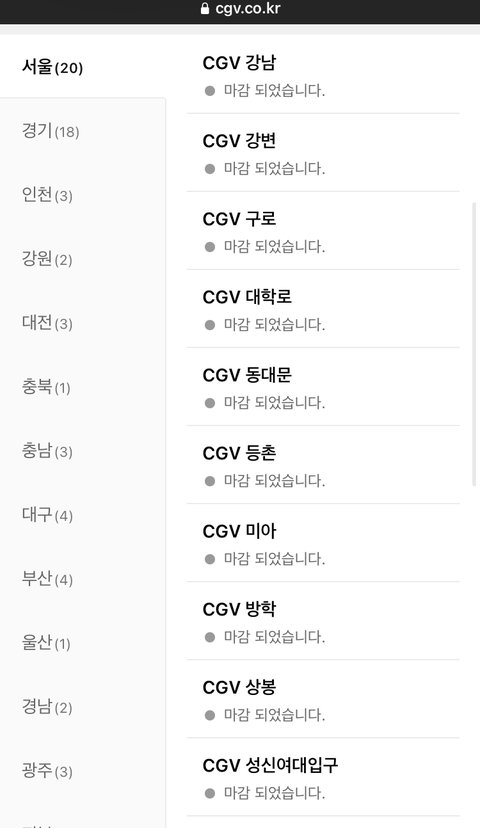Choose the 강원 region
Image resolution: width=480 pixels, height=828 pixels.
82,259
